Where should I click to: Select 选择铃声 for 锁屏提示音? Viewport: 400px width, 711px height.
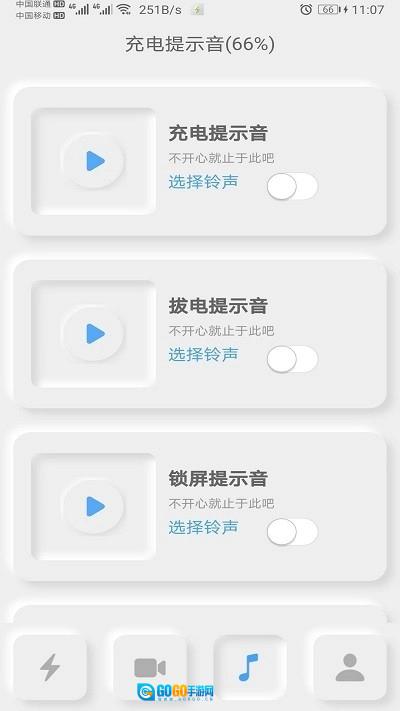203,527
